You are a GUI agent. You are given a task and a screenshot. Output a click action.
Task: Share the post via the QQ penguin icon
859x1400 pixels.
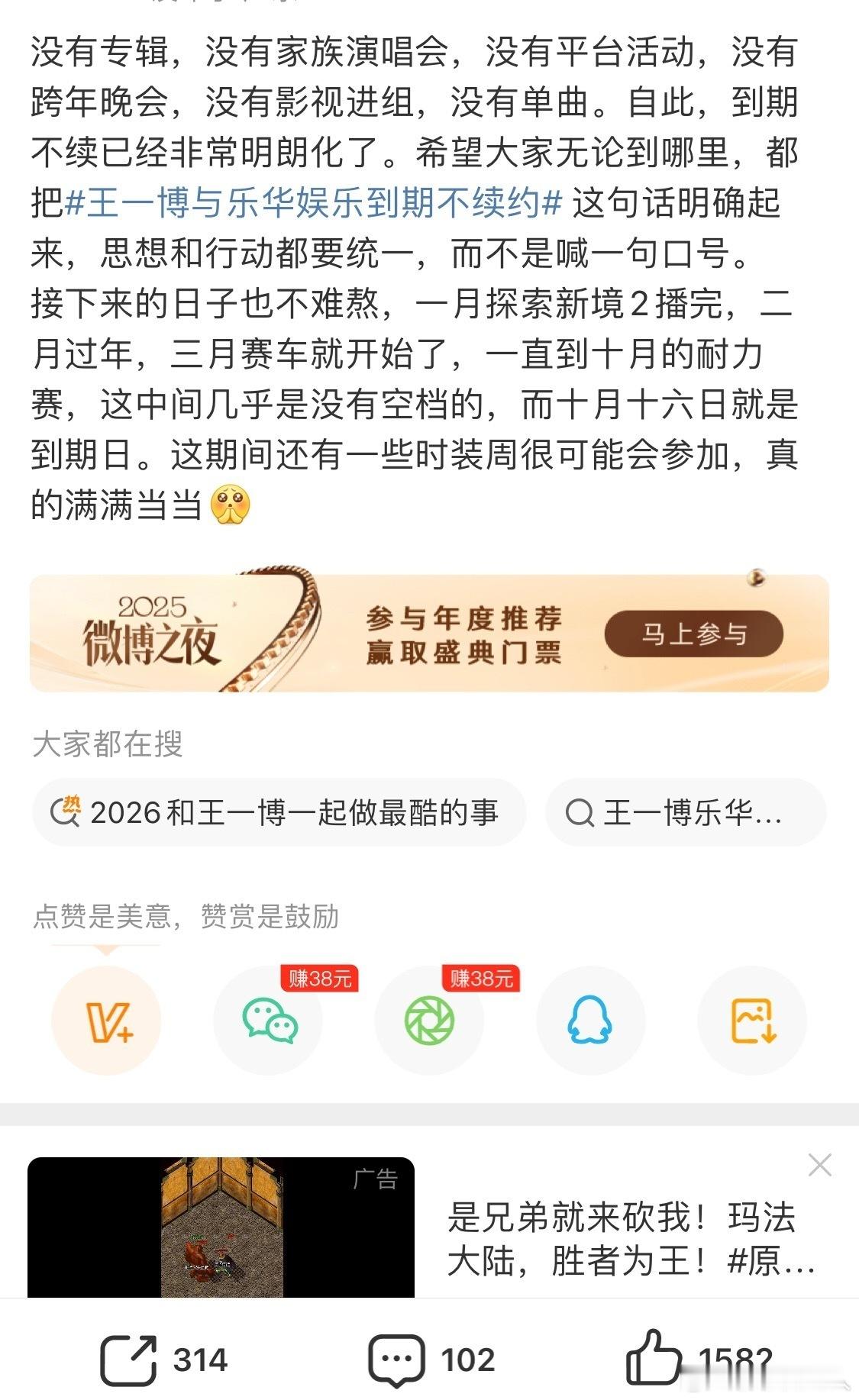[589, 1021]
